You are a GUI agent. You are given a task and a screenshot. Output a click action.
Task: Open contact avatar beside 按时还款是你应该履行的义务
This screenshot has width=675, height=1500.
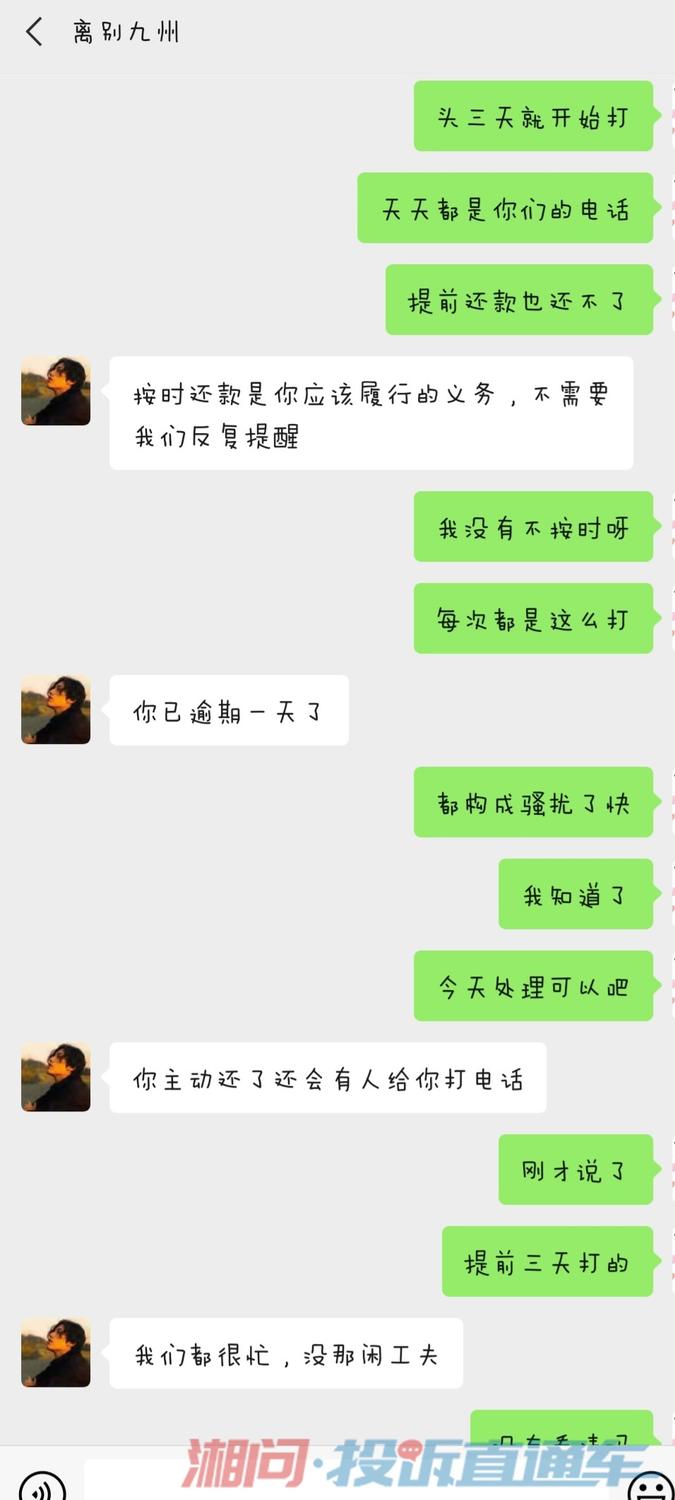tap(56, 391)
